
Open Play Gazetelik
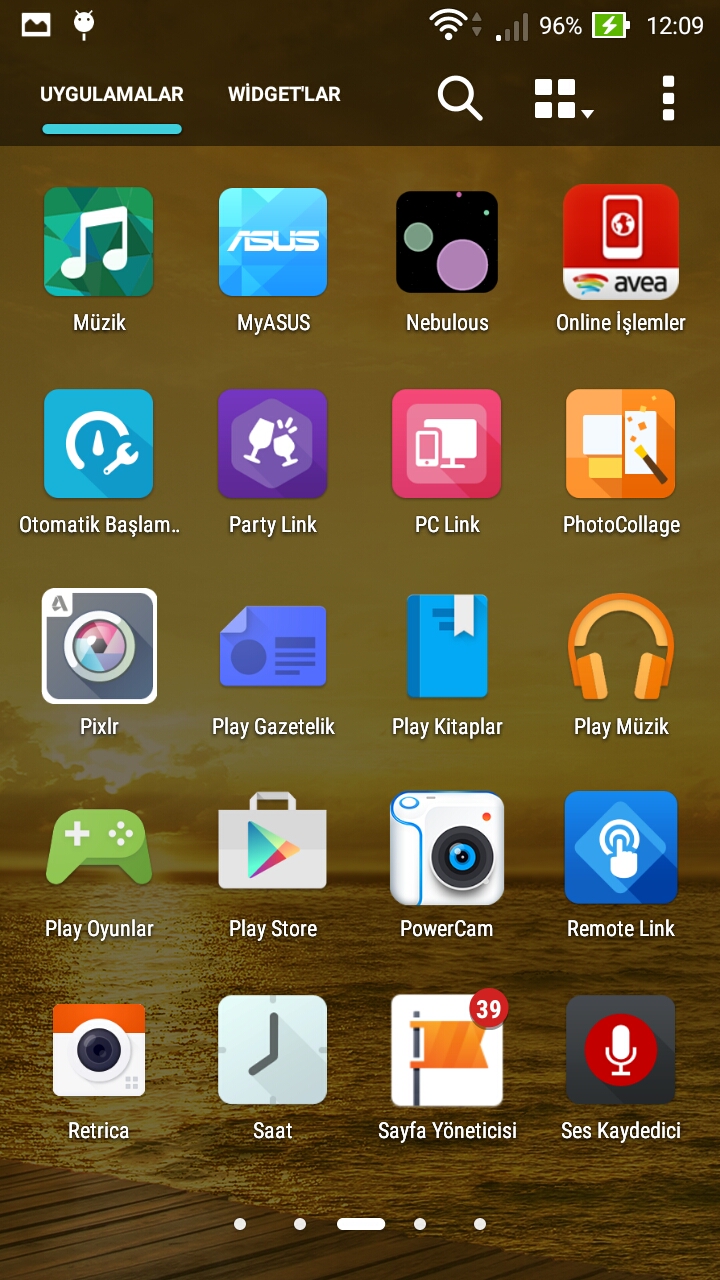(273, 647)
